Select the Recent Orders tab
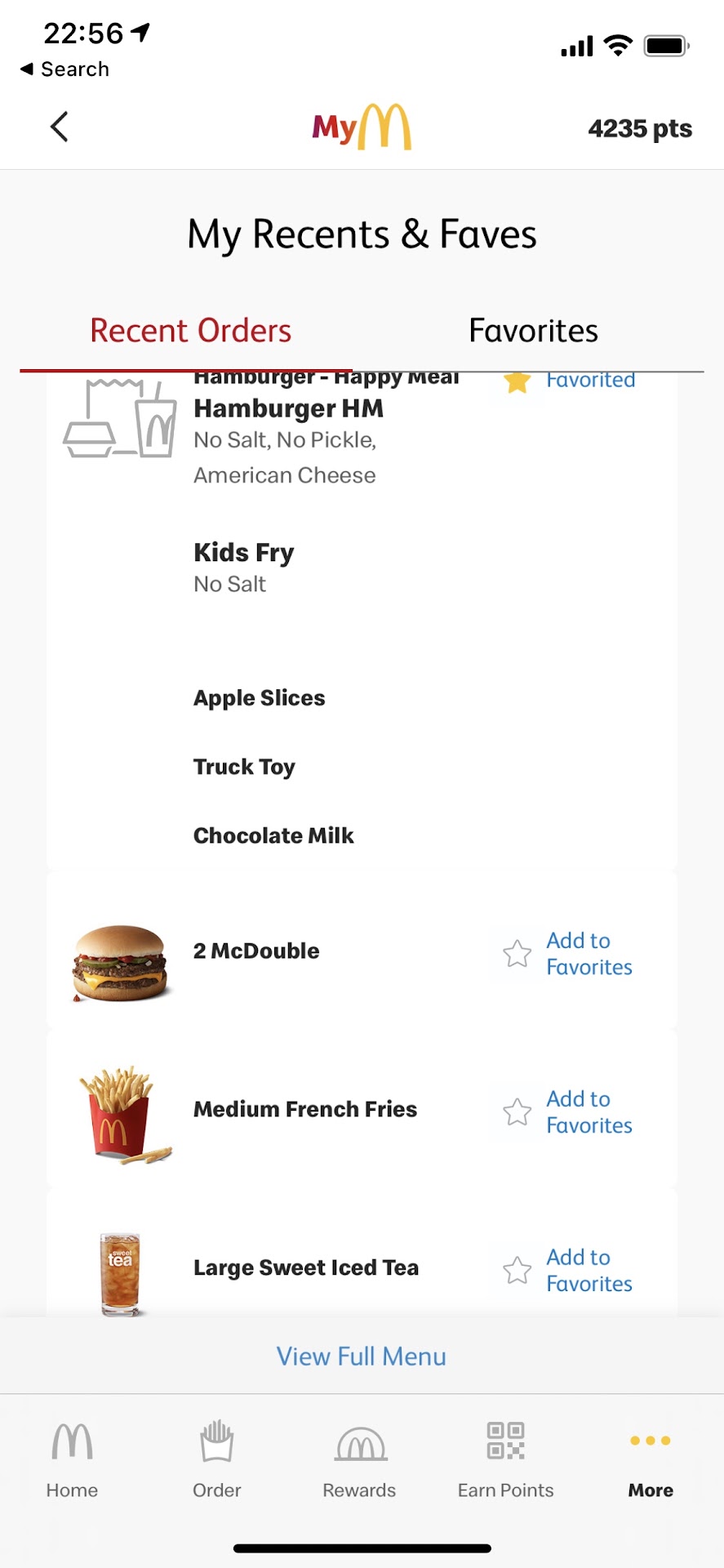Image resolution: width=724 pixels, height=1568 pixels. 190,331
